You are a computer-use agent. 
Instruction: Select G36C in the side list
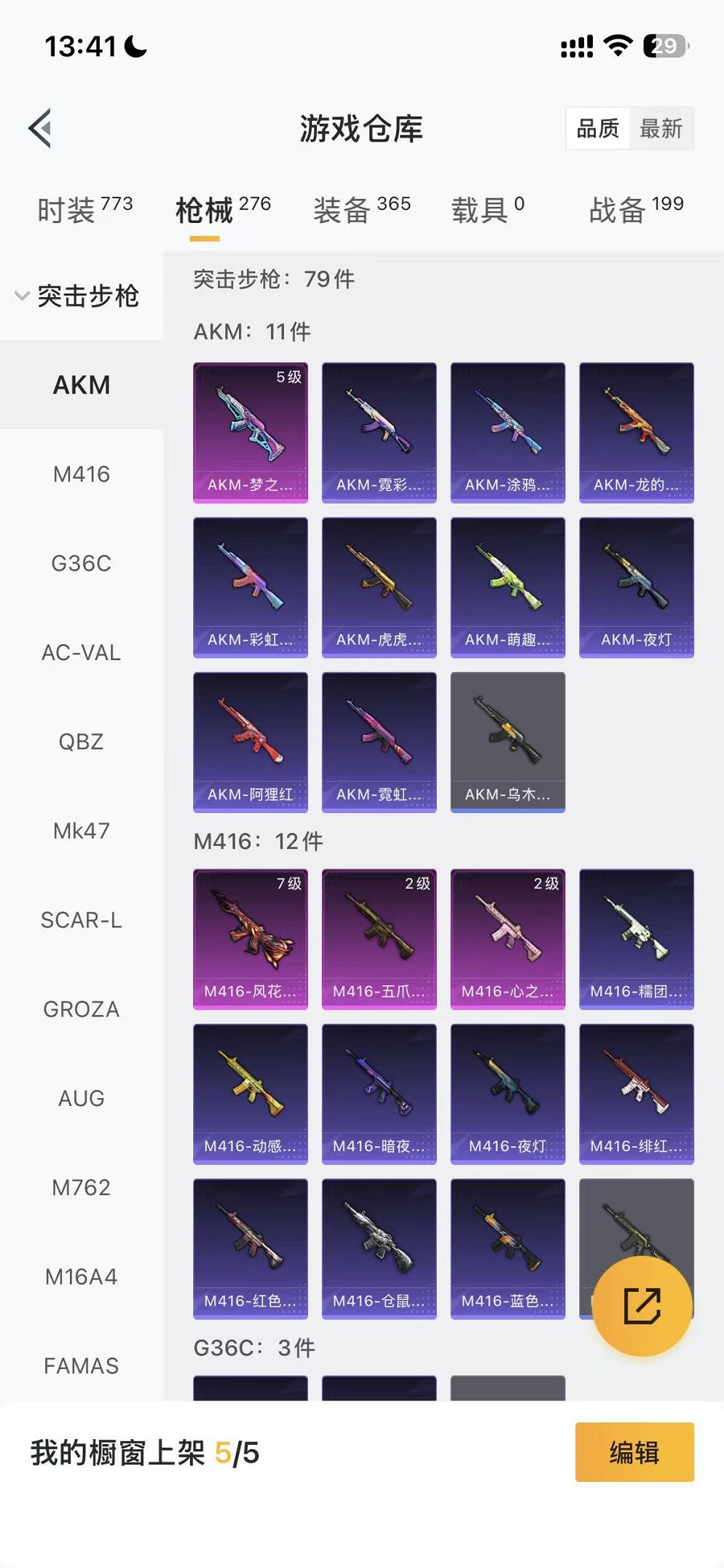click(x=81, y=563)
